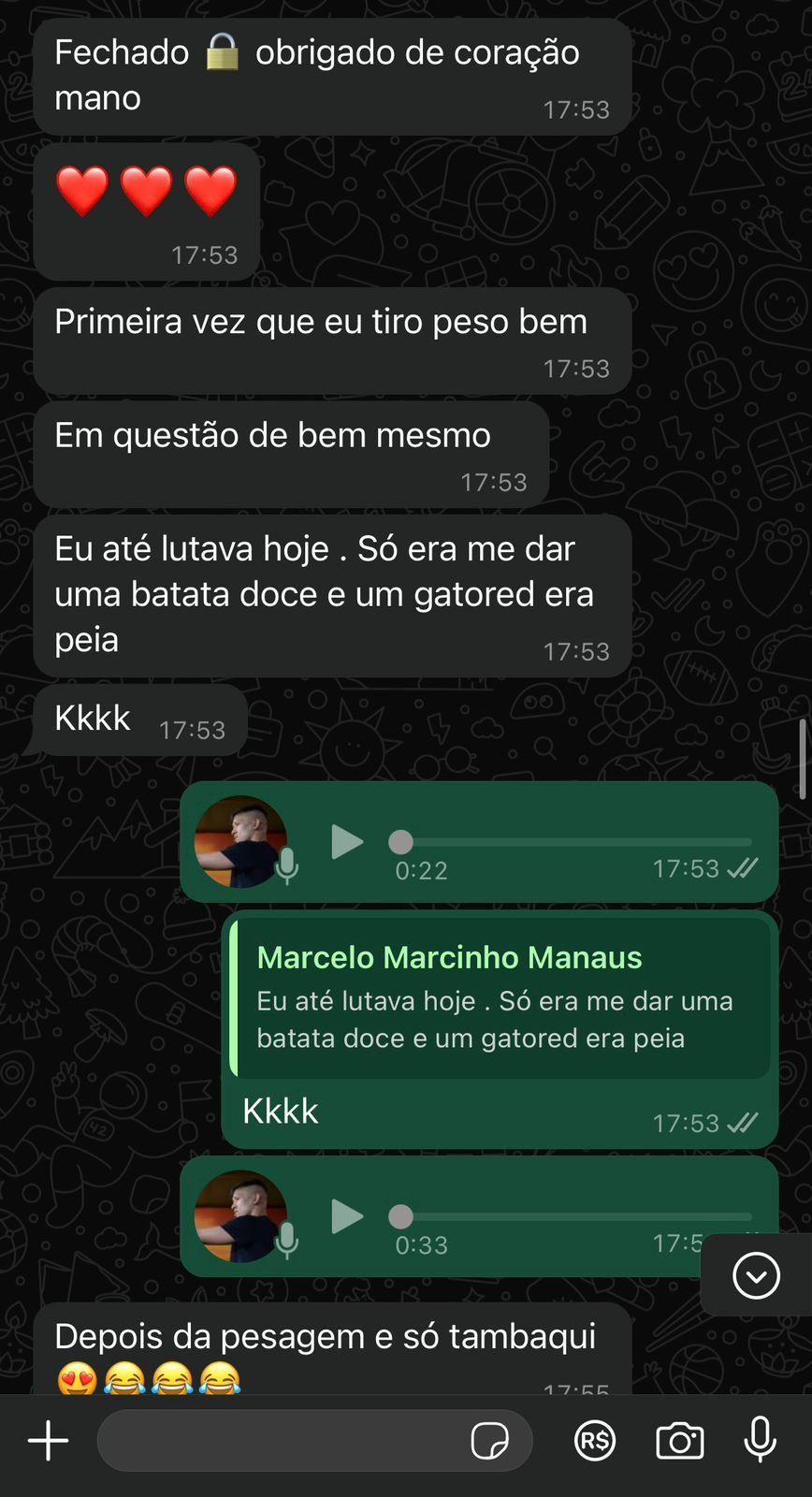Play the 0:22 voice message

pos(347,842)
